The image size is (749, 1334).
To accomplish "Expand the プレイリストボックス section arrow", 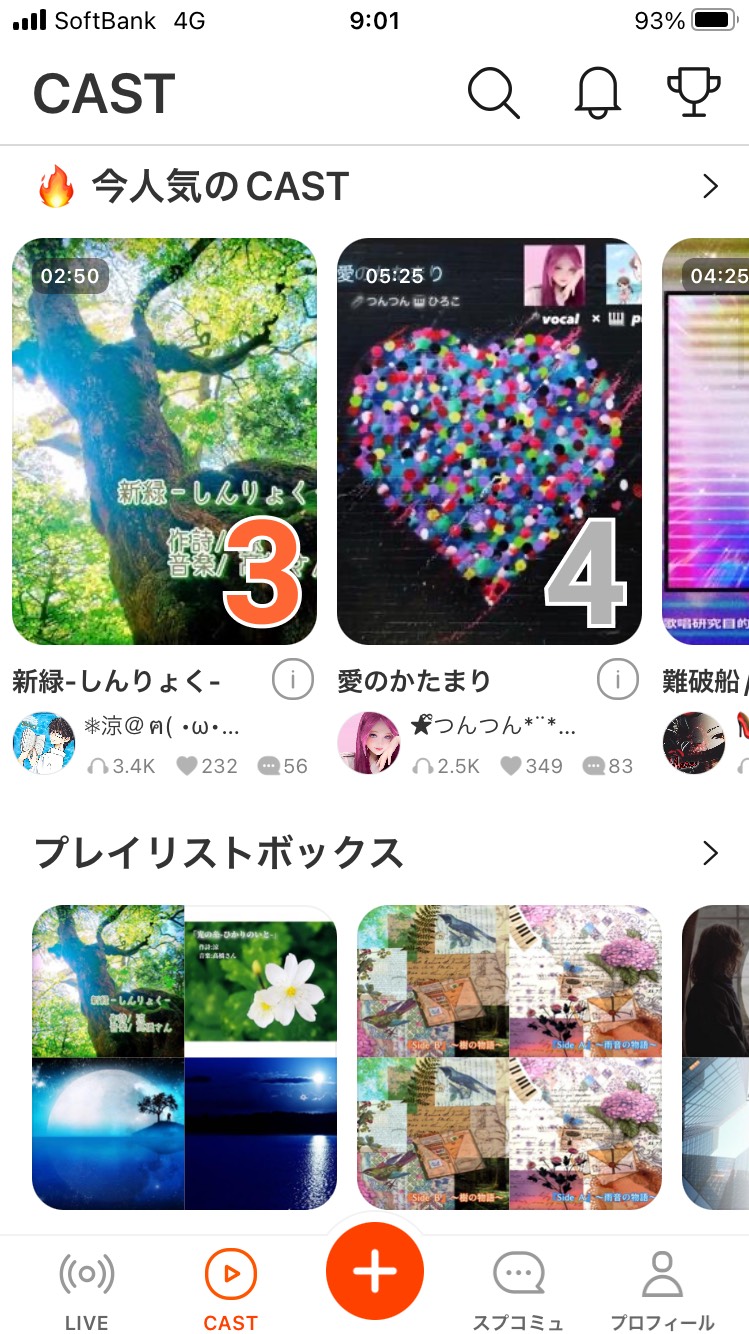I will tap(710, 853).
